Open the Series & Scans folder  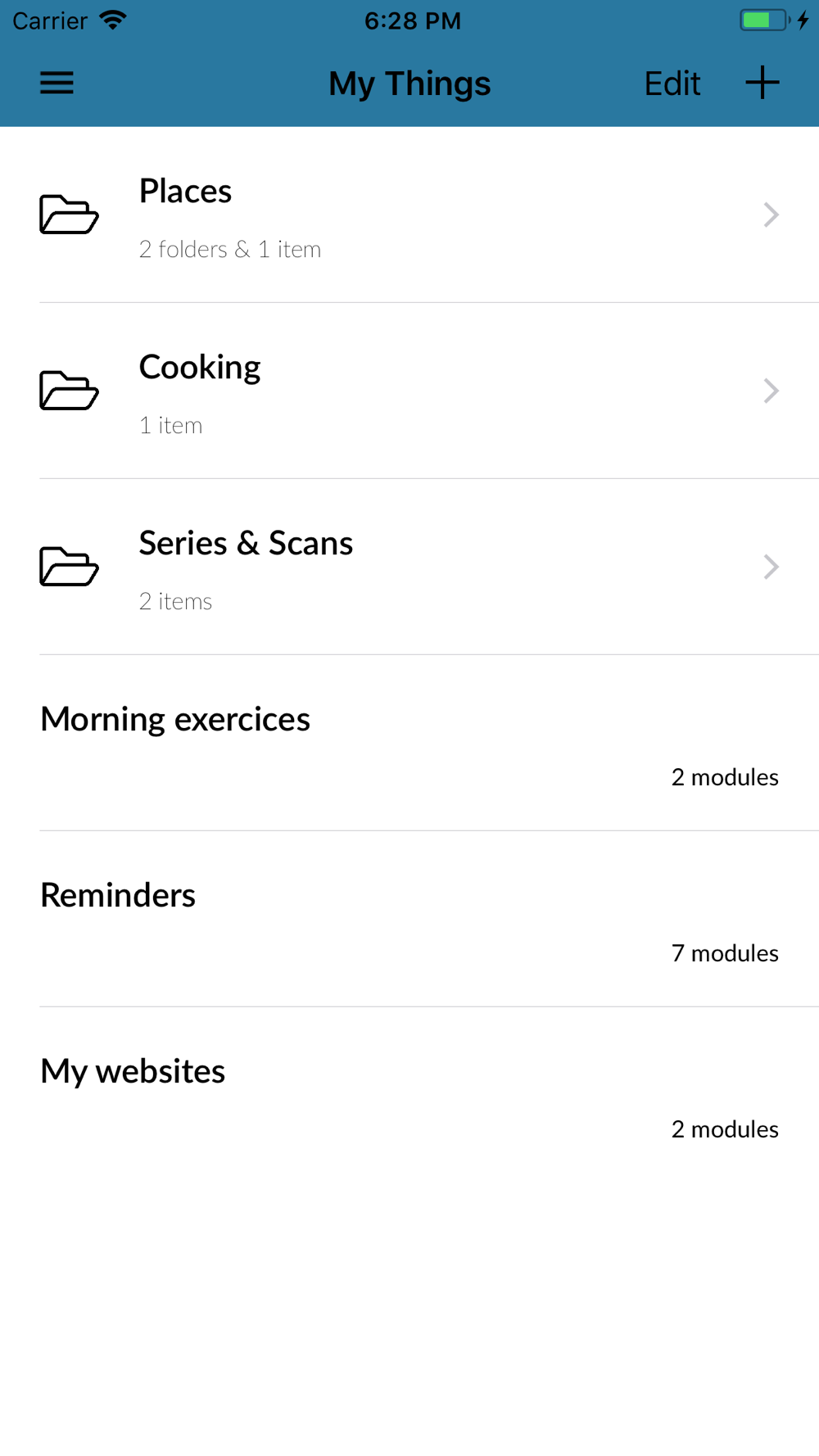click(x=409, y=567)
